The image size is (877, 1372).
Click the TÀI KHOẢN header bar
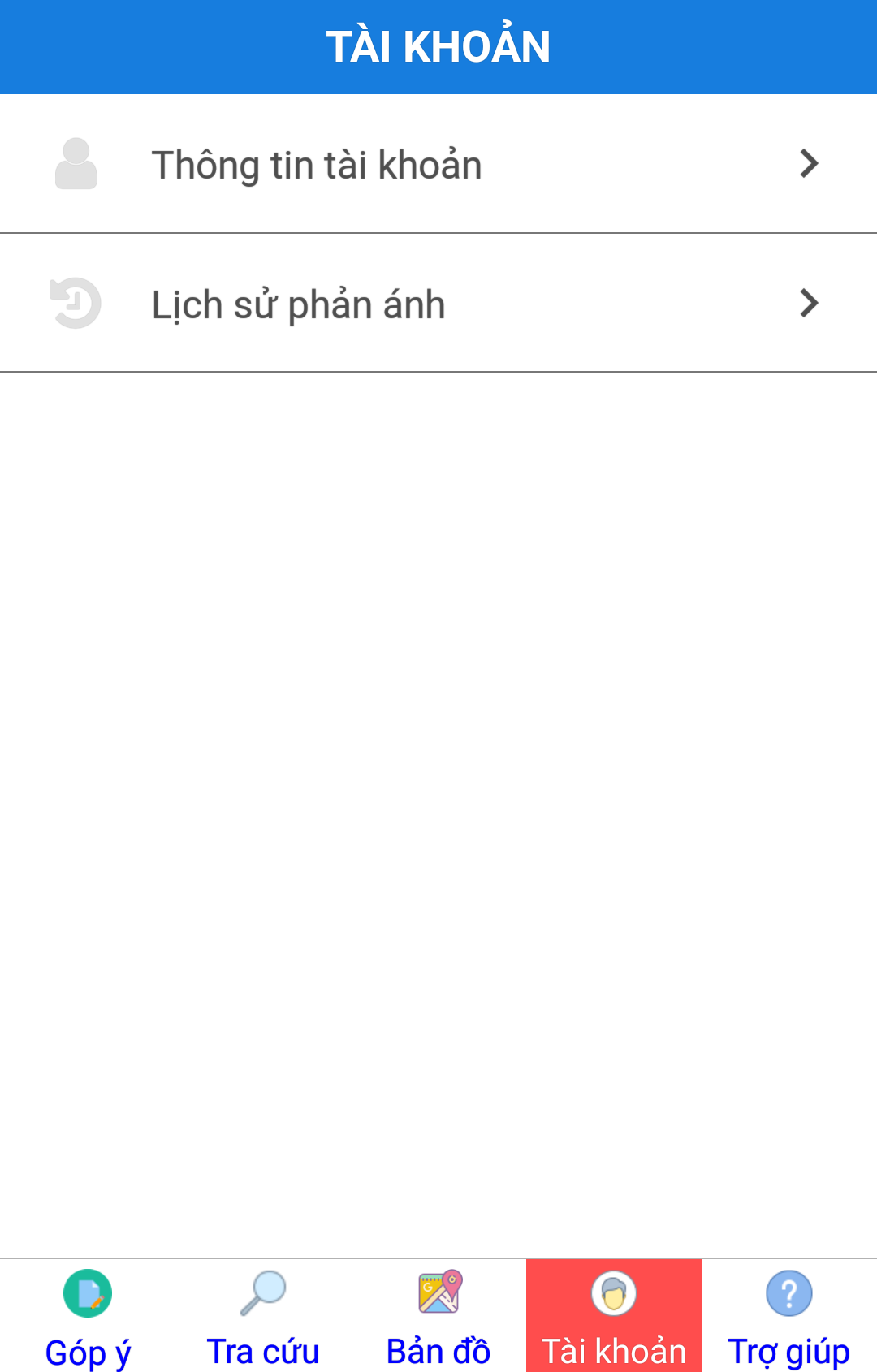point(438,46)
